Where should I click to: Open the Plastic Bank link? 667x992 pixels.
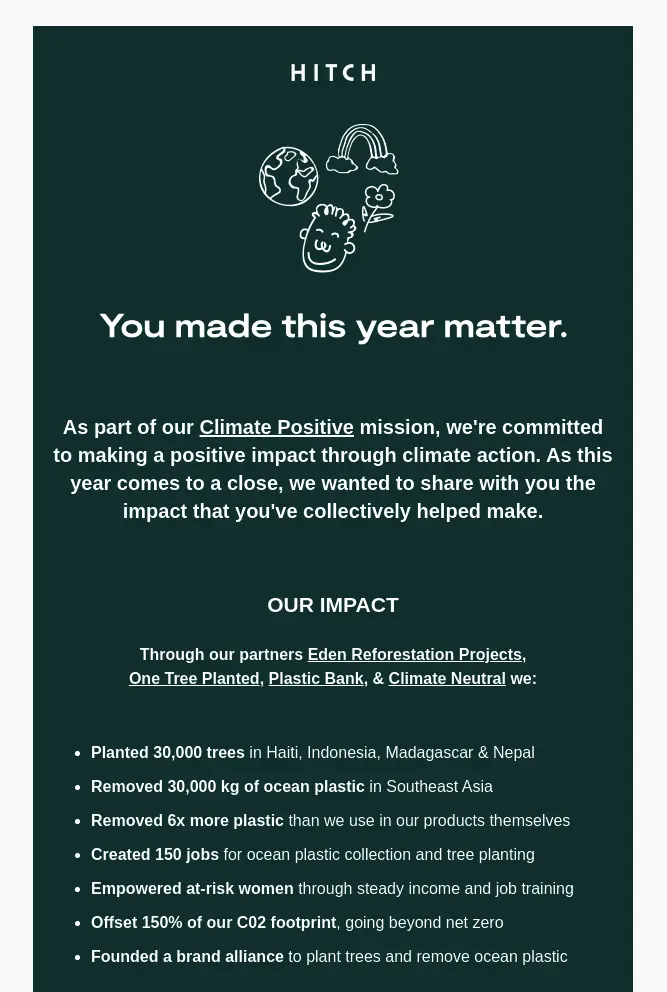[x=316, y=678]
